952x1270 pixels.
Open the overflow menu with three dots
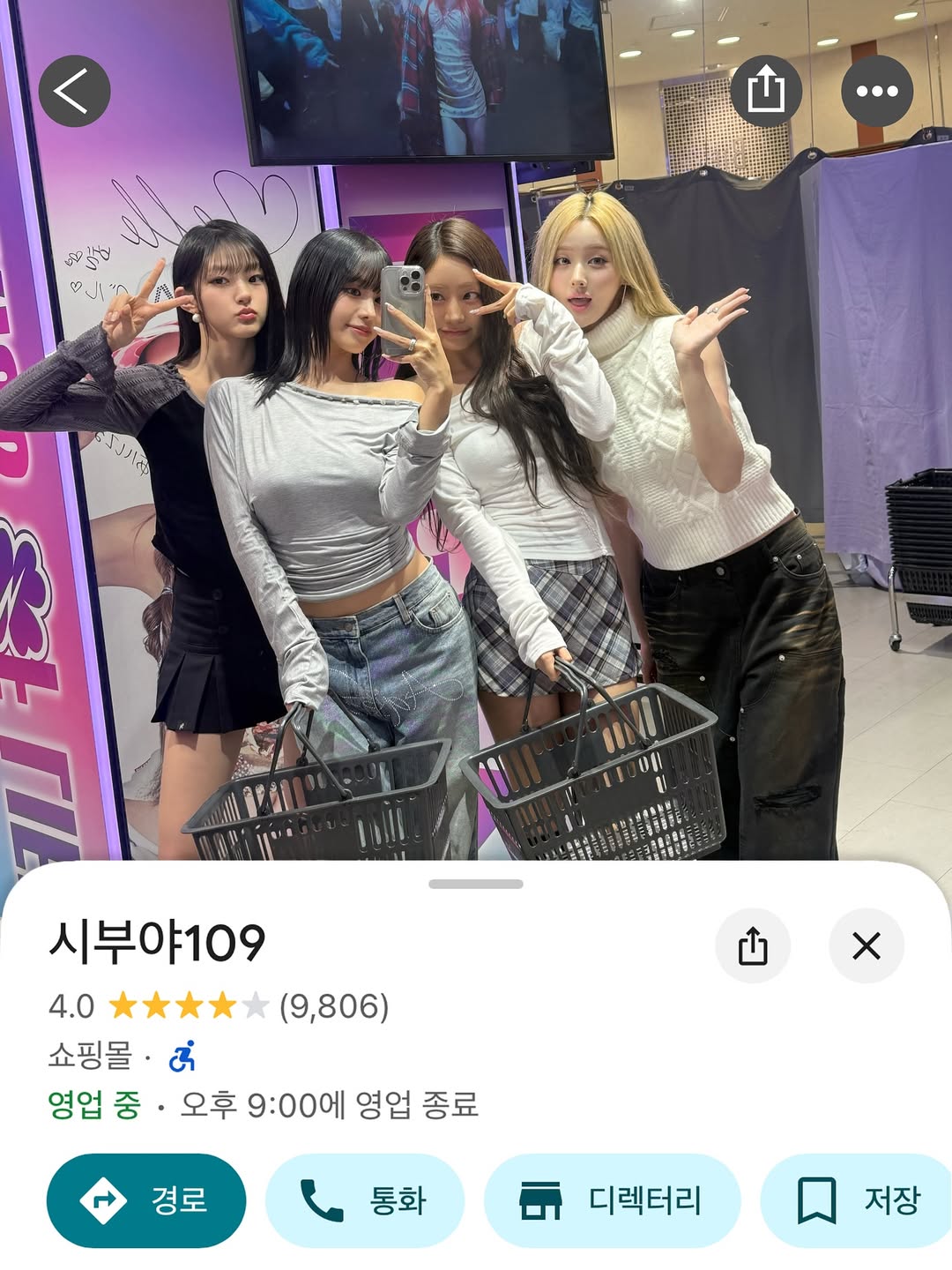876,91
